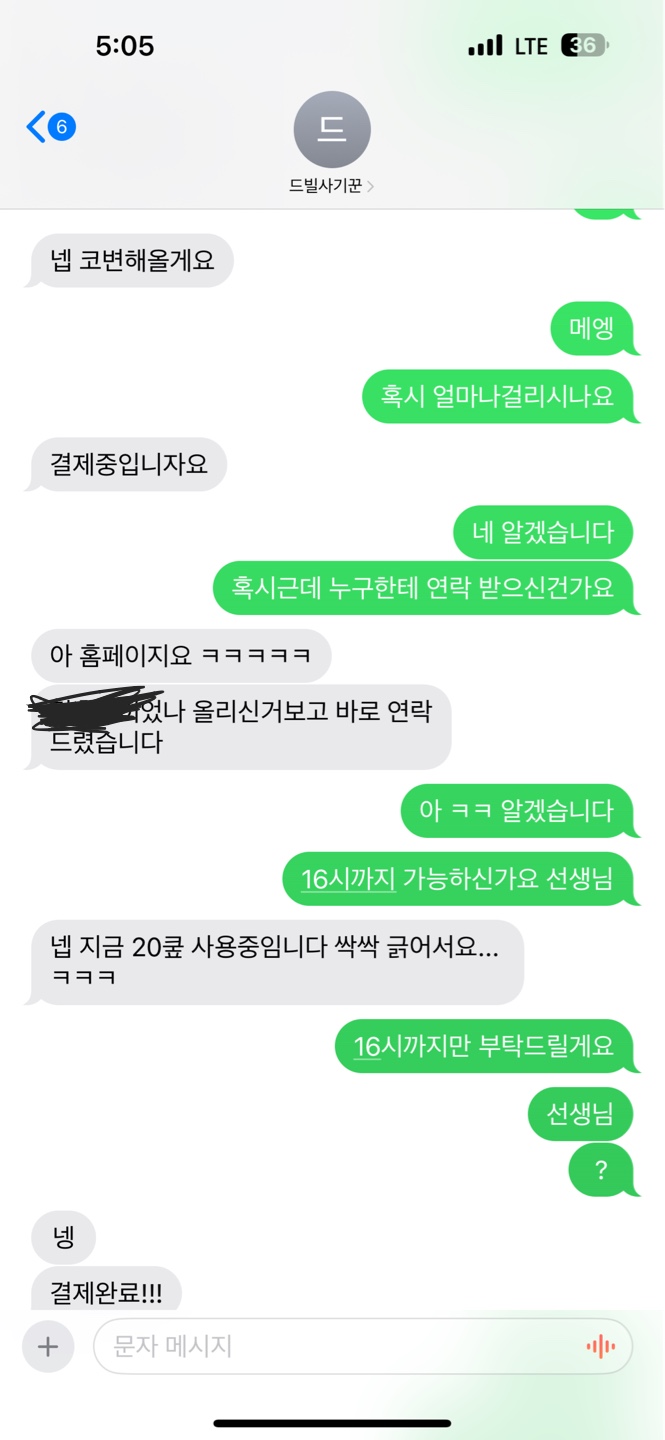Record an audio message

(x=600, y=1346)
